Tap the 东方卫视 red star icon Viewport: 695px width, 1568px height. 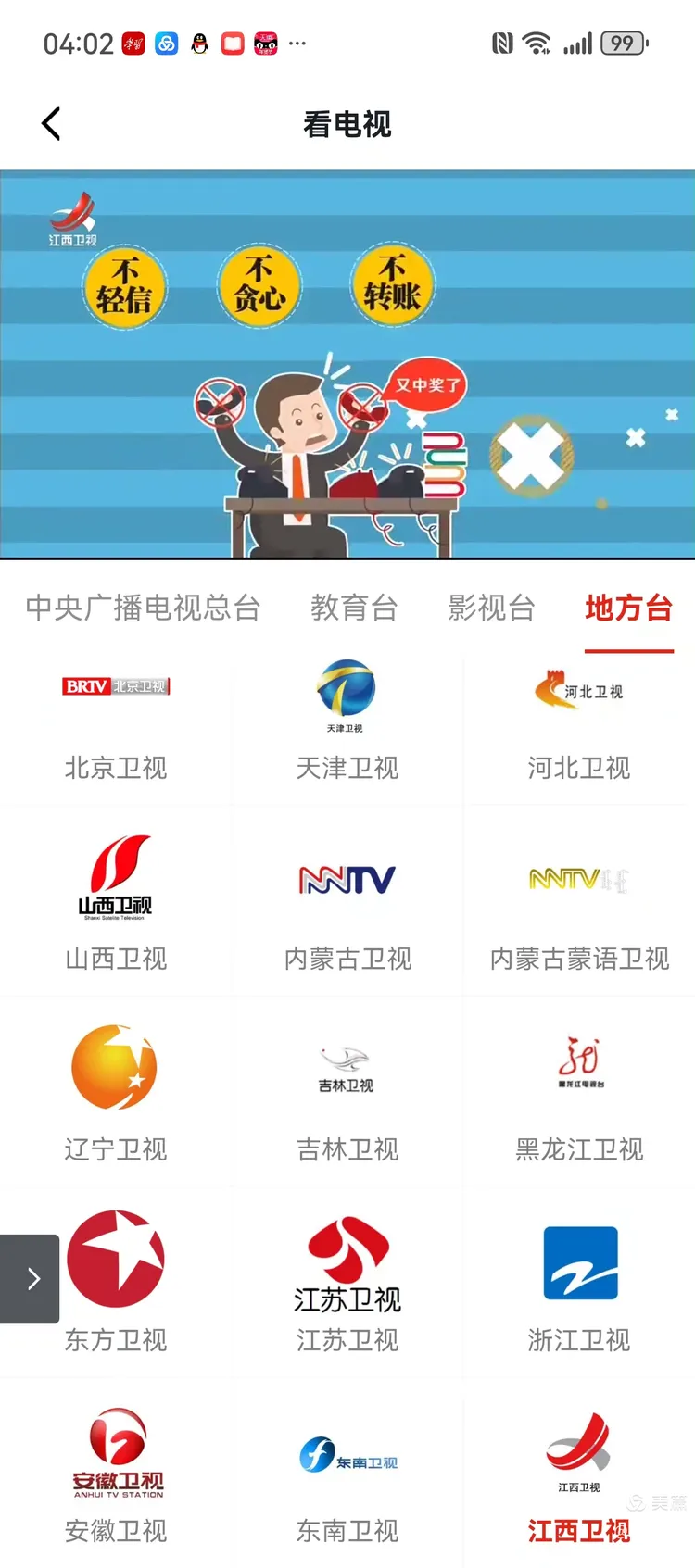click(x=115, y=1256)
